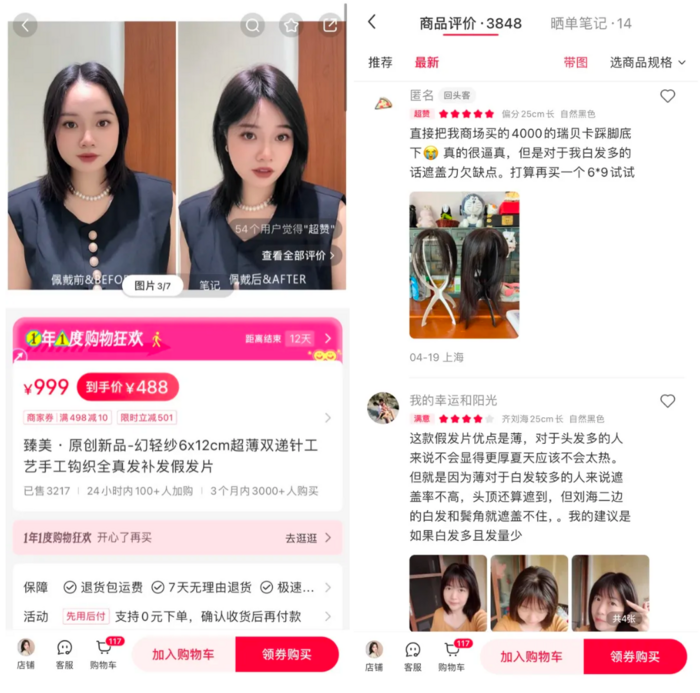Switch the gallery to 笔记
The width and height of the screenshot is (700, 693).
click(x=209, y=285)
